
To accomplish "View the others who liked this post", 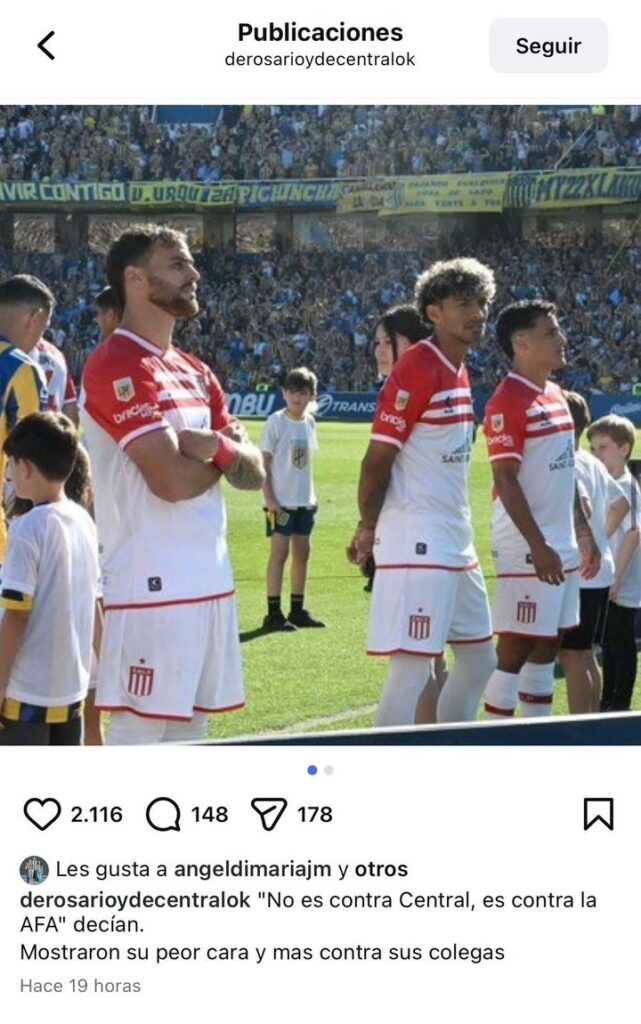I will [x=381, y=869].
